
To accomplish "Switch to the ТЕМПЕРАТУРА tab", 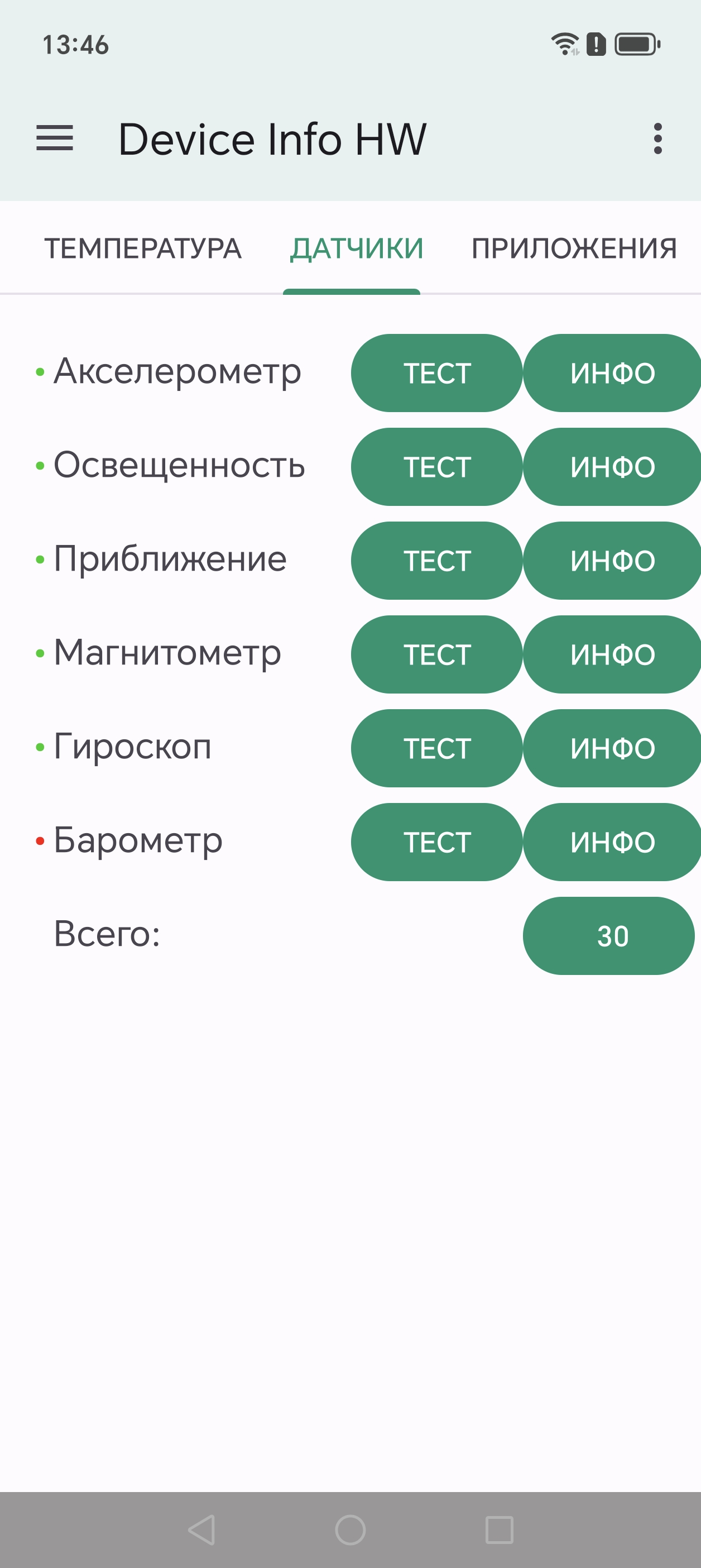I will coord(143,248).
